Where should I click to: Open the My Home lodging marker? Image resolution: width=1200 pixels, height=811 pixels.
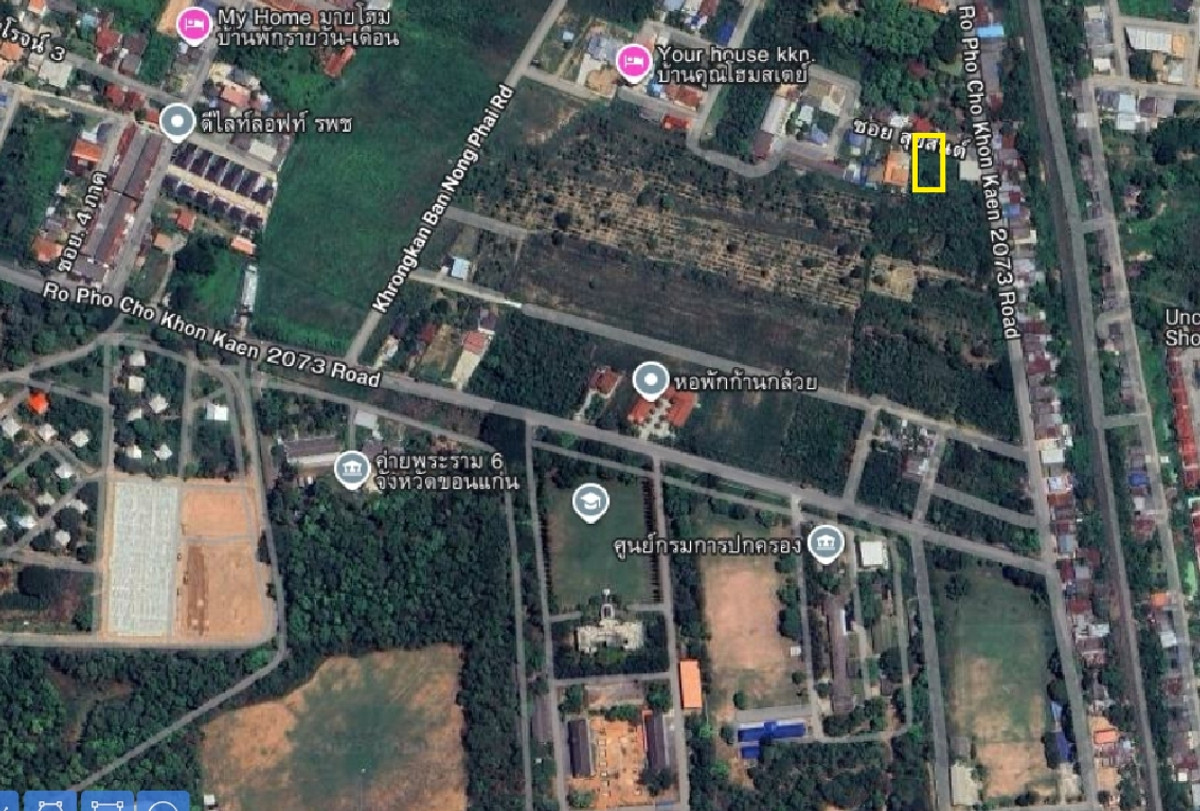point(194,25)
